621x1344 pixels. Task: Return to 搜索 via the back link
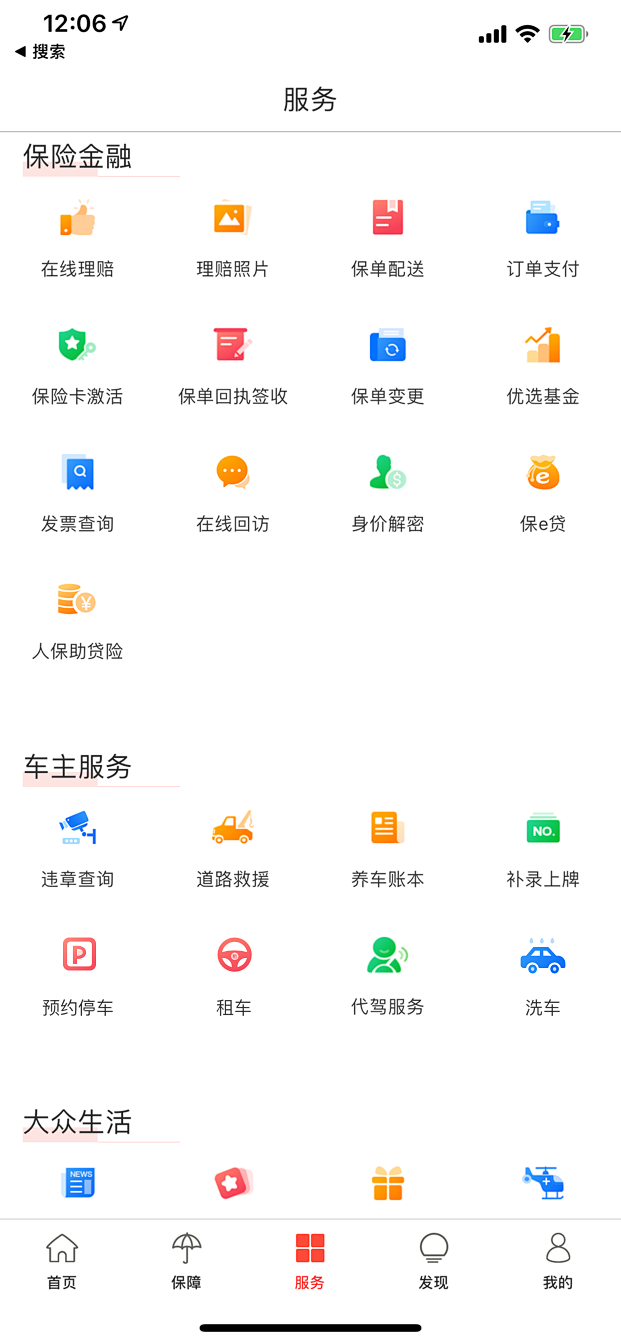[x=41, y=52]
